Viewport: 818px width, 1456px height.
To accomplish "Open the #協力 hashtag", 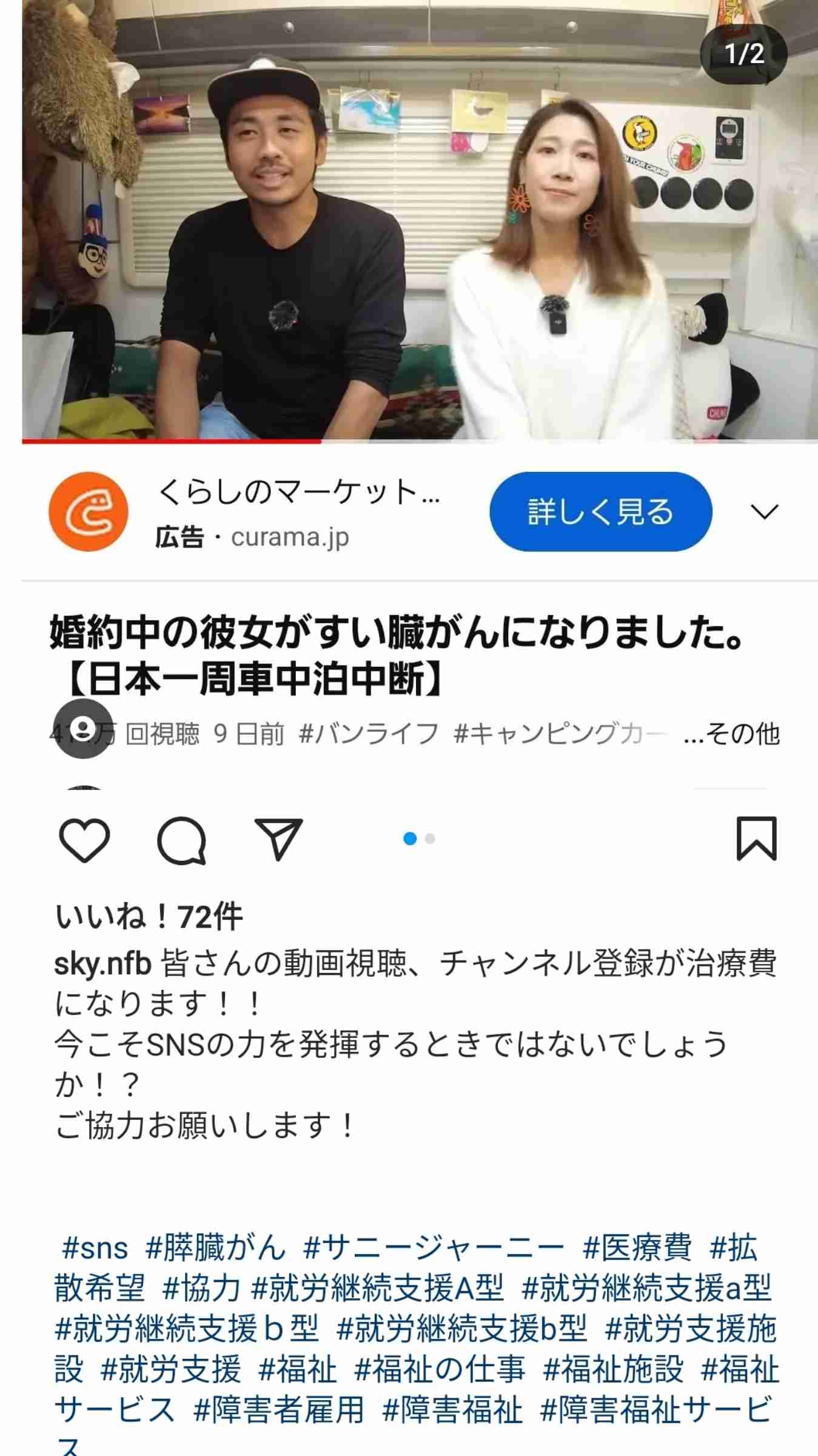I will 202,1289.
